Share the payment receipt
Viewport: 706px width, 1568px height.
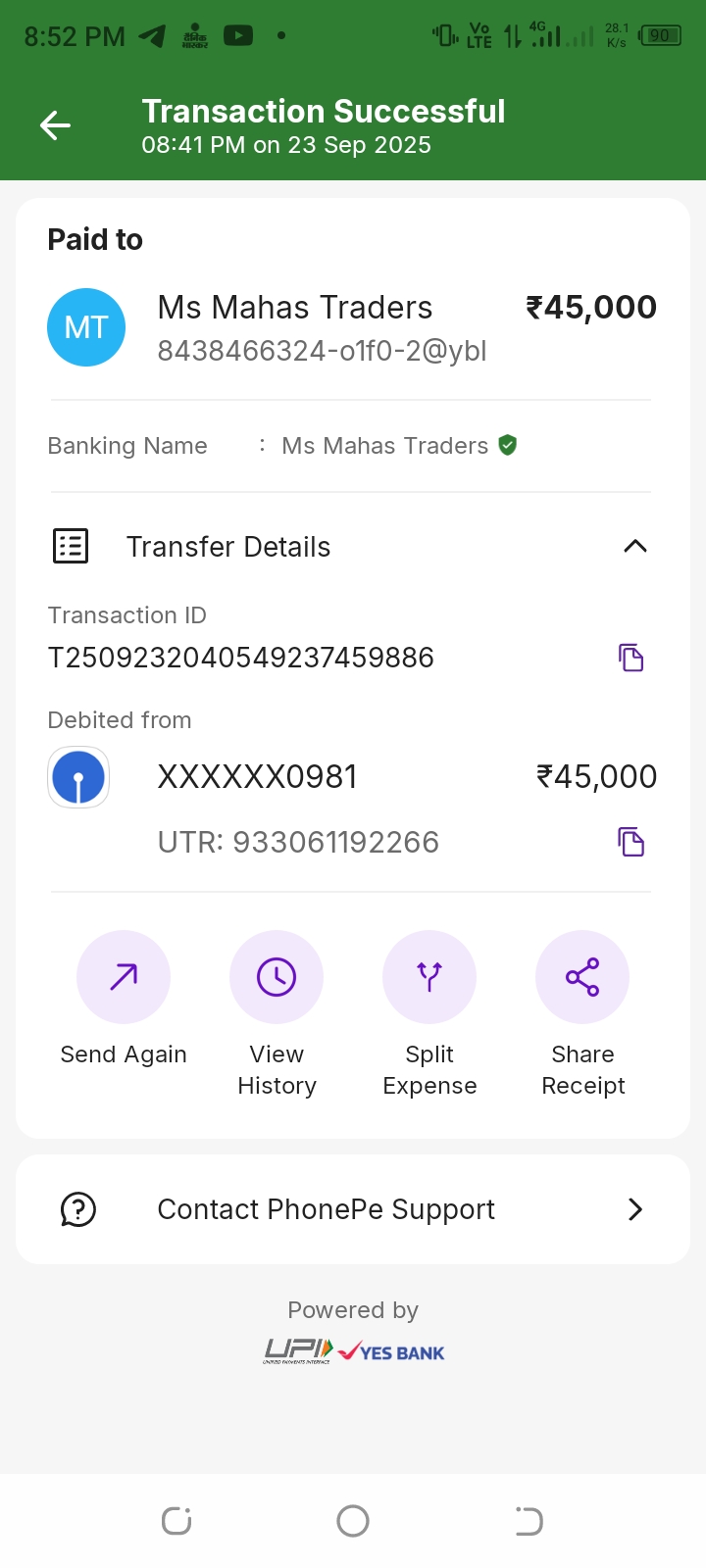582,978
